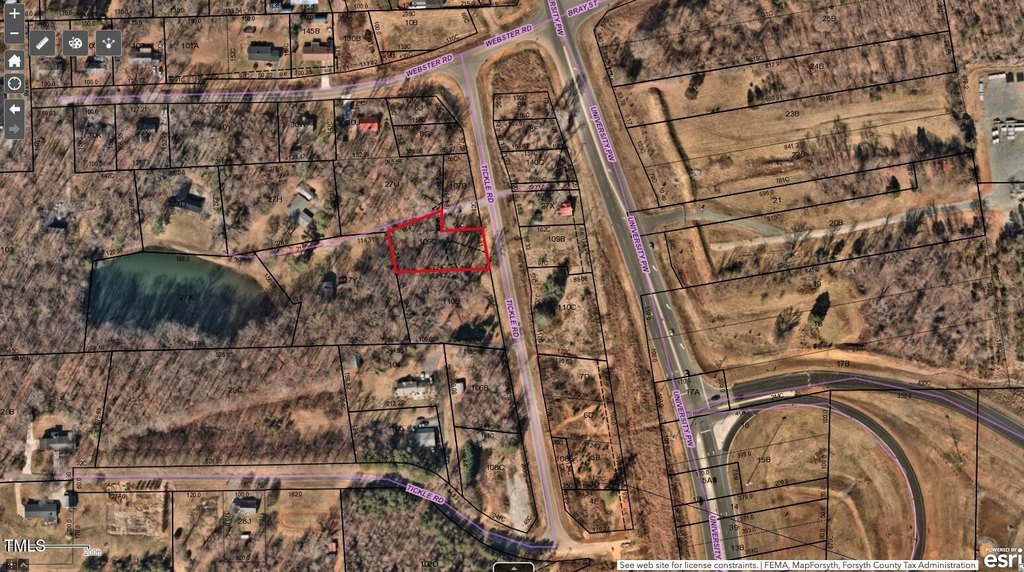Screen dimensions: 1024x572
Task: Zoom in on the map
Action: point(14,14)
